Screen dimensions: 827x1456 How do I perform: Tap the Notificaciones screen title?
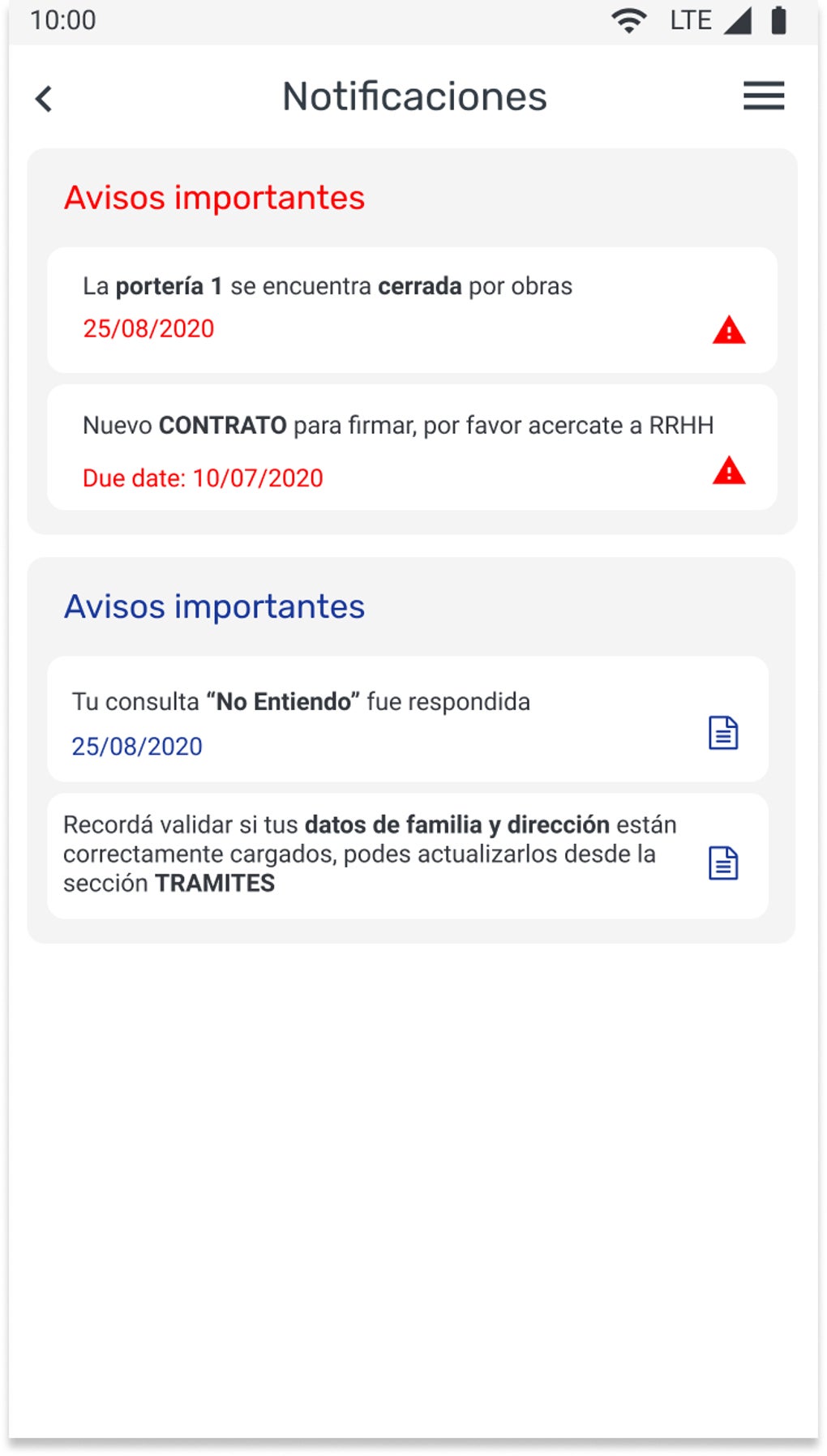tap(413, 96)
